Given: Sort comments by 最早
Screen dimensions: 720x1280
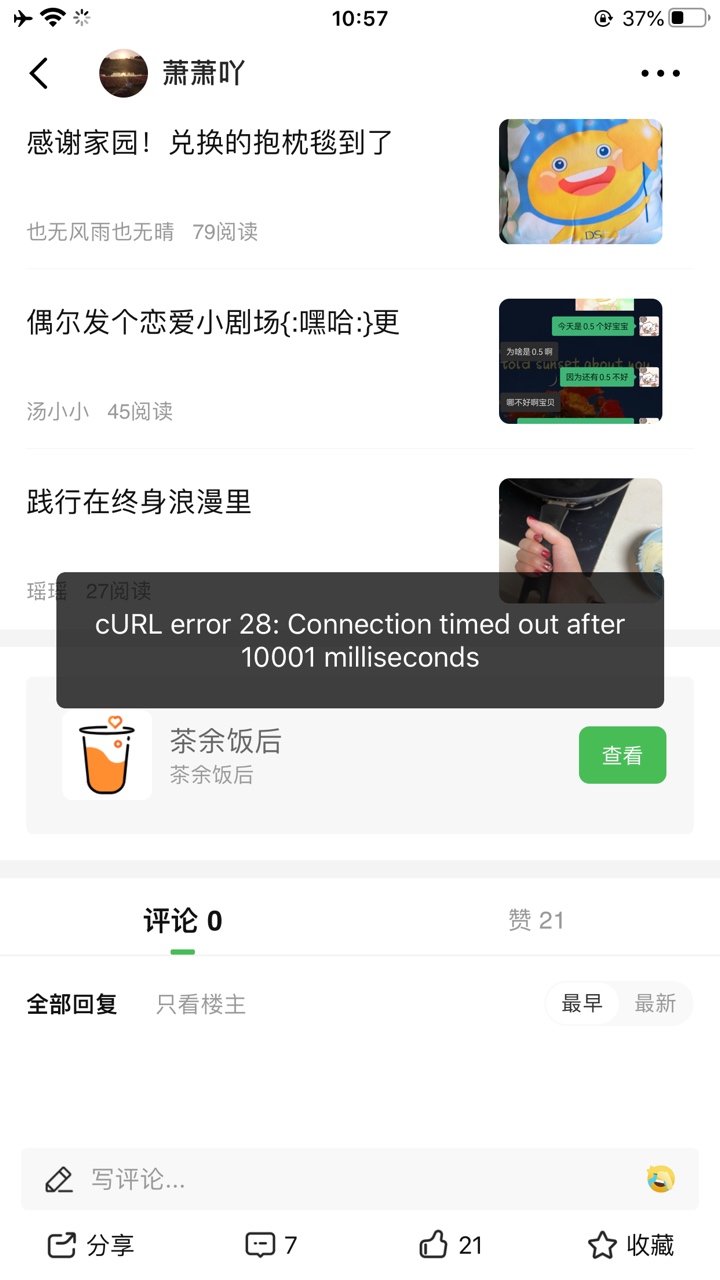Looking at the screenshot, I should pos(582,1004).
